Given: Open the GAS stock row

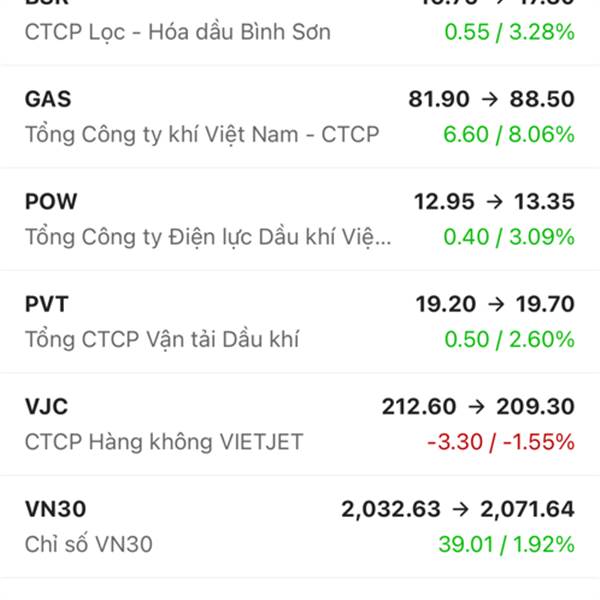Looking at the screenshot, I should coord(300,116).
